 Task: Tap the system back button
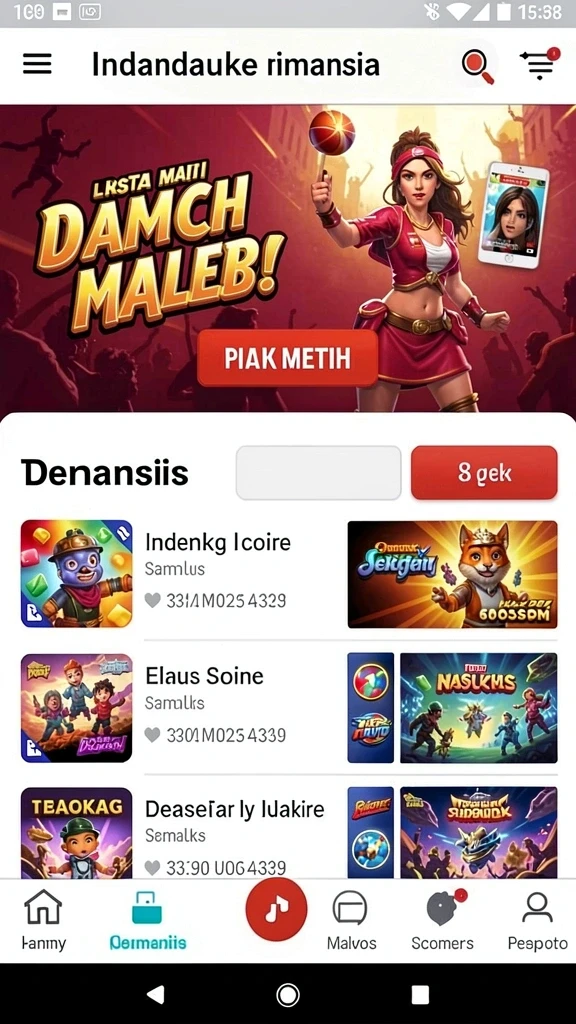tap(155, 994)
